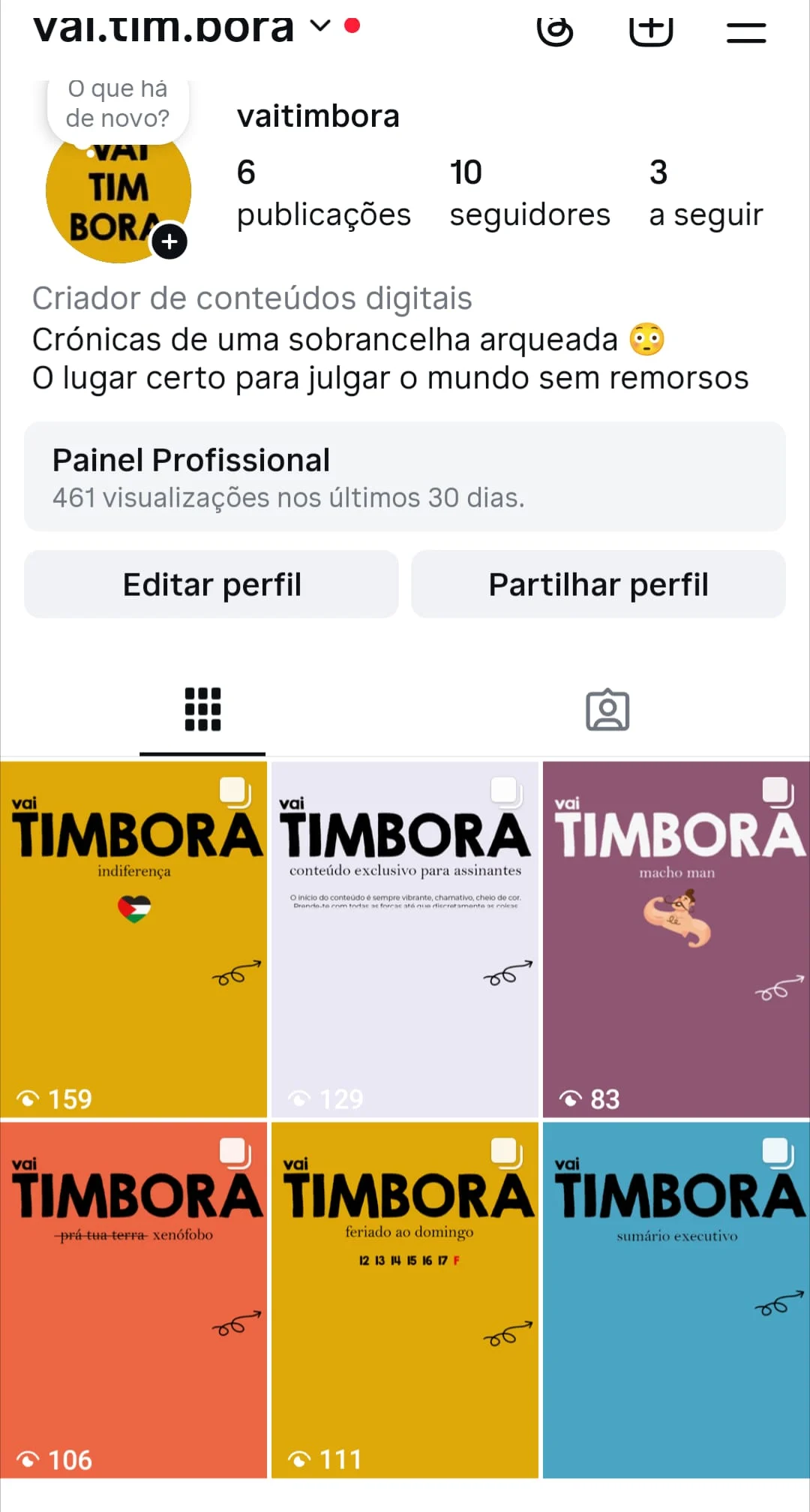Open the "xenófobo" post
Screen dimensions: 810x1512
click(x=133, y=1300)
